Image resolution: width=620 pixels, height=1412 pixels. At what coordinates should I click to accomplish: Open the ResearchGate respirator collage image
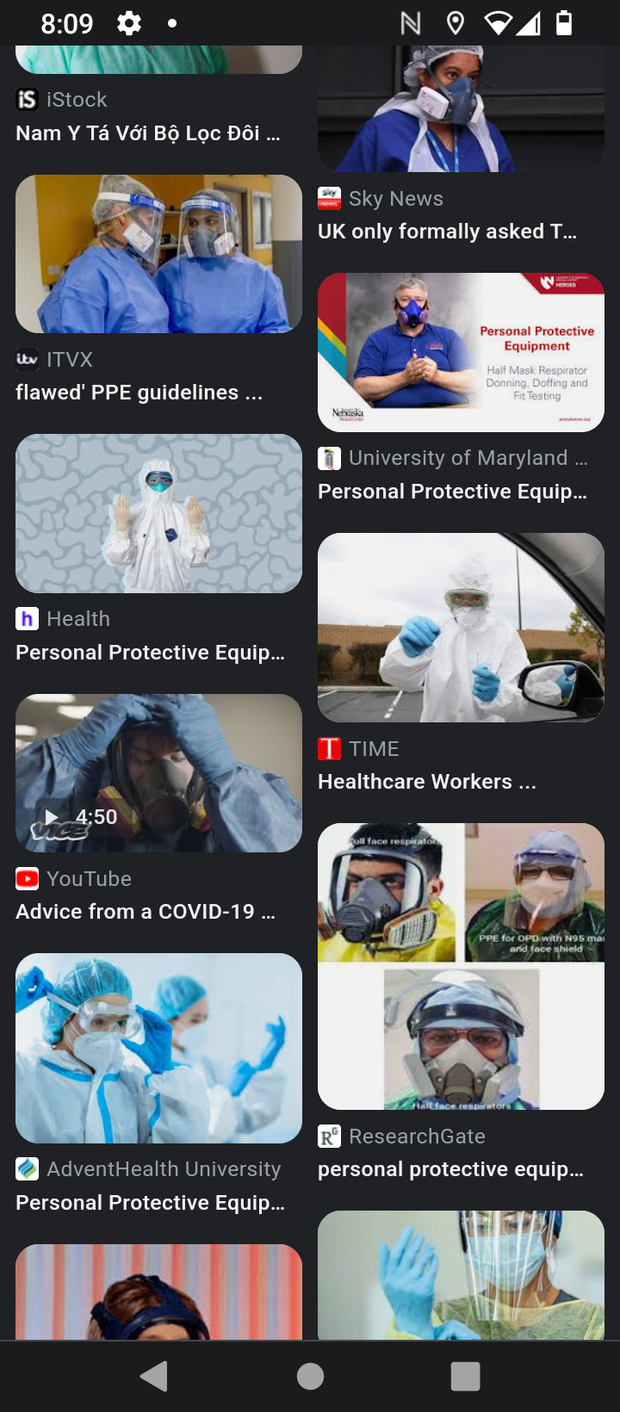click(460, 966)
